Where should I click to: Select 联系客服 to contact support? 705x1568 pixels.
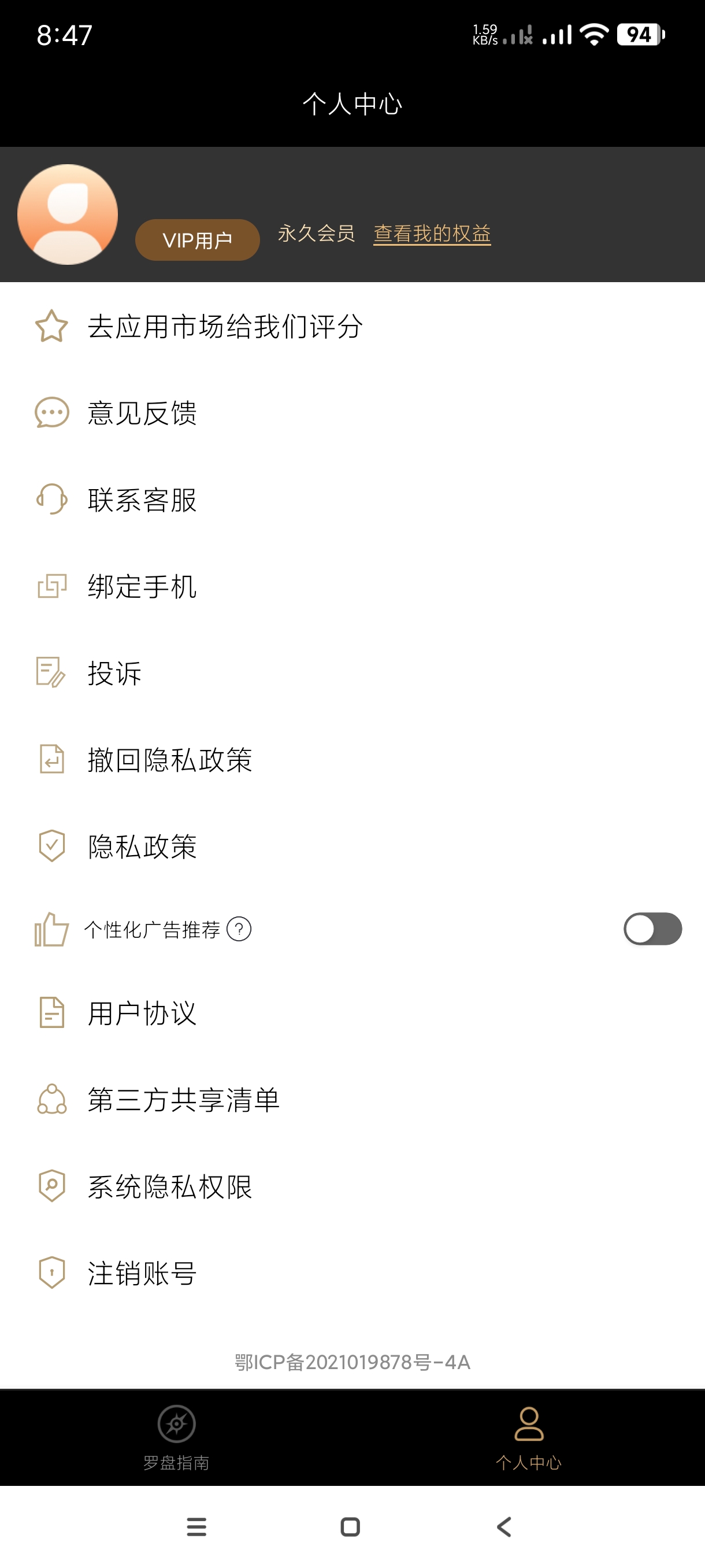pyautogui.click(x=142, y=500)
